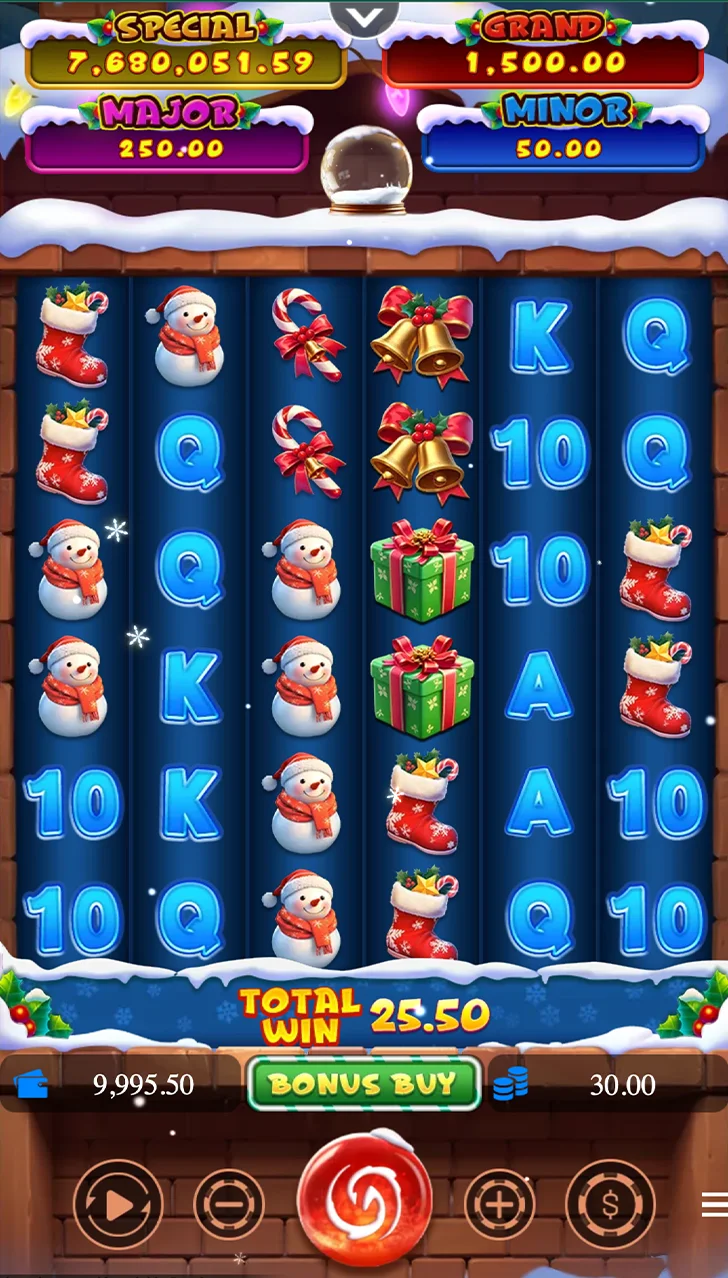Enable autoplay spins
Image resolution: width=728 pixels, height=1278 pixels.
(x=118, y=1204)
